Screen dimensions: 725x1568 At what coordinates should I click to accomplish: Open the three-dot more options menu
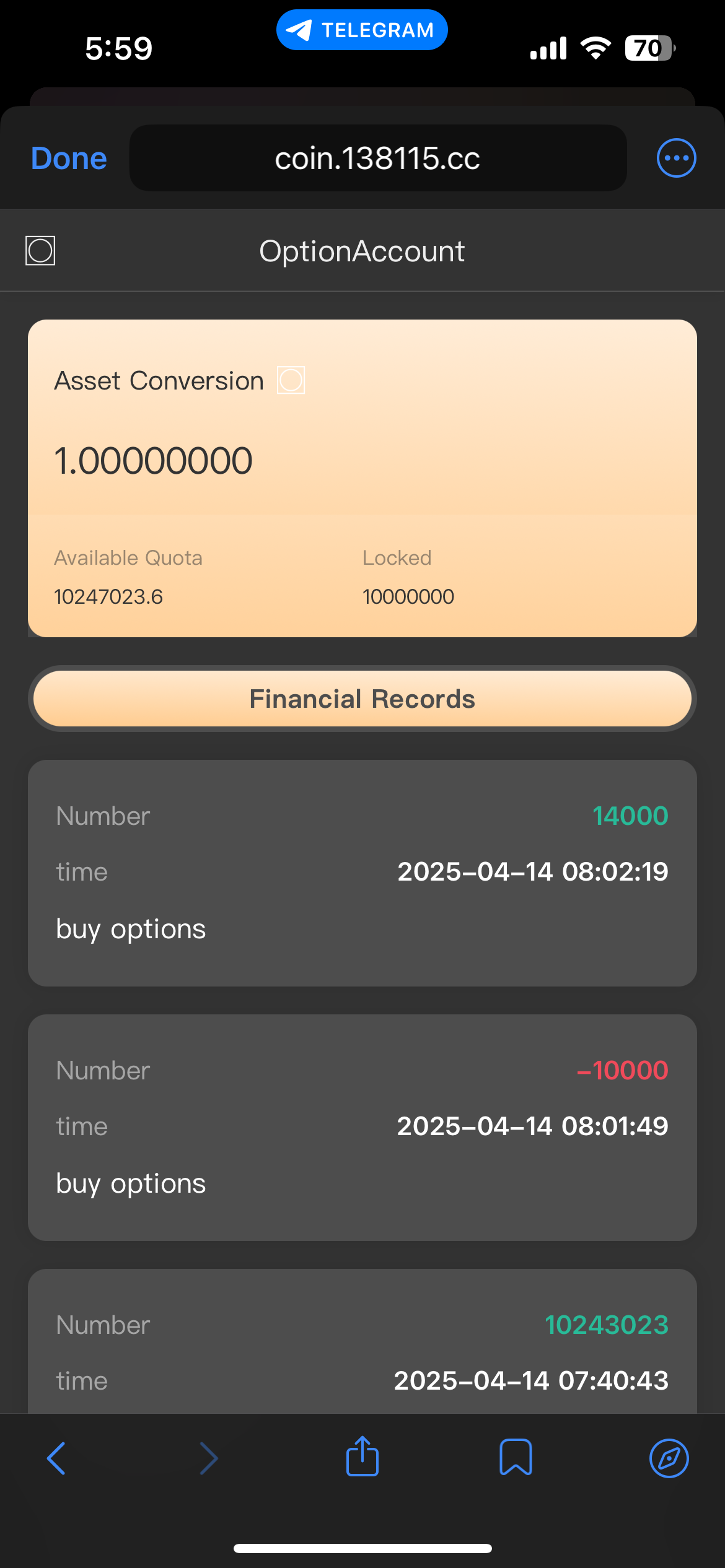point(676,159)
